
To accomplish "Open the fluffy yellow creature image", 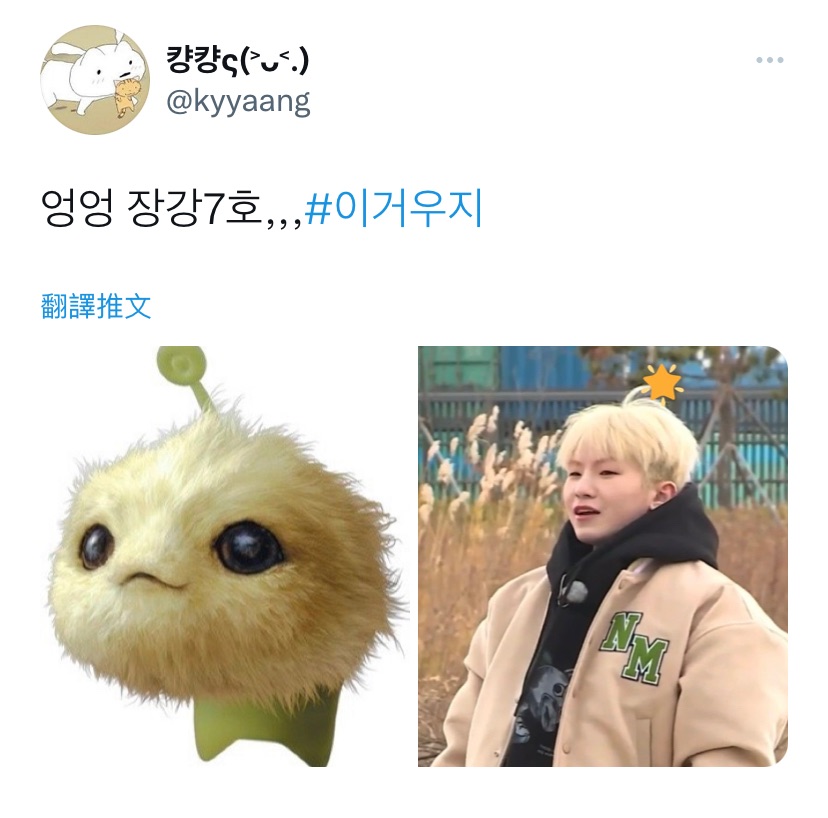I will [x=223, y=556].
